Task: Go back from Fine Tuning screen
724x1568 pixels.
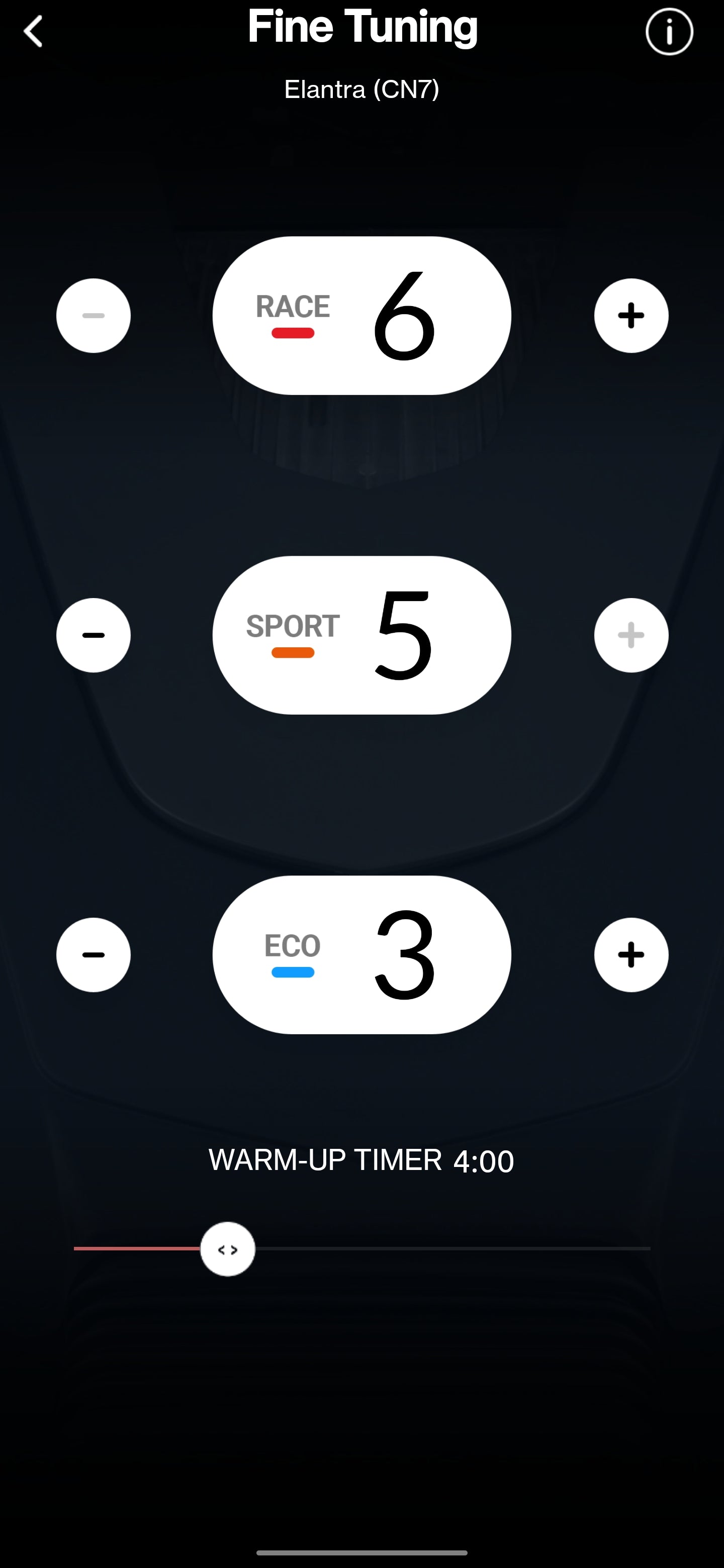Action: click(x=34, y=32)
